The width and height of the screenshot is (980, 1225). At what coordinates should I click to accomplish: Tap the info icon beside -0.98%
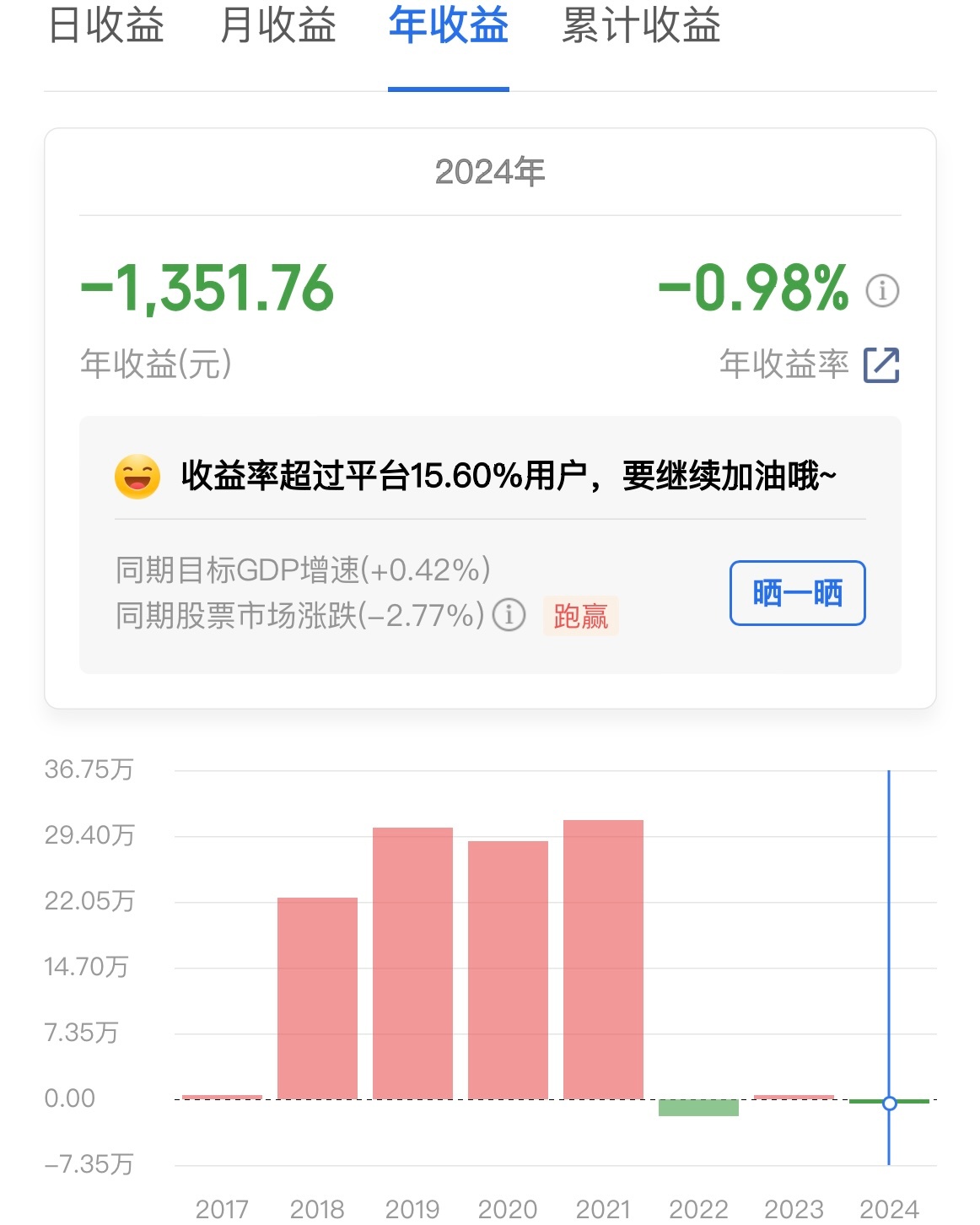(882, 291)
